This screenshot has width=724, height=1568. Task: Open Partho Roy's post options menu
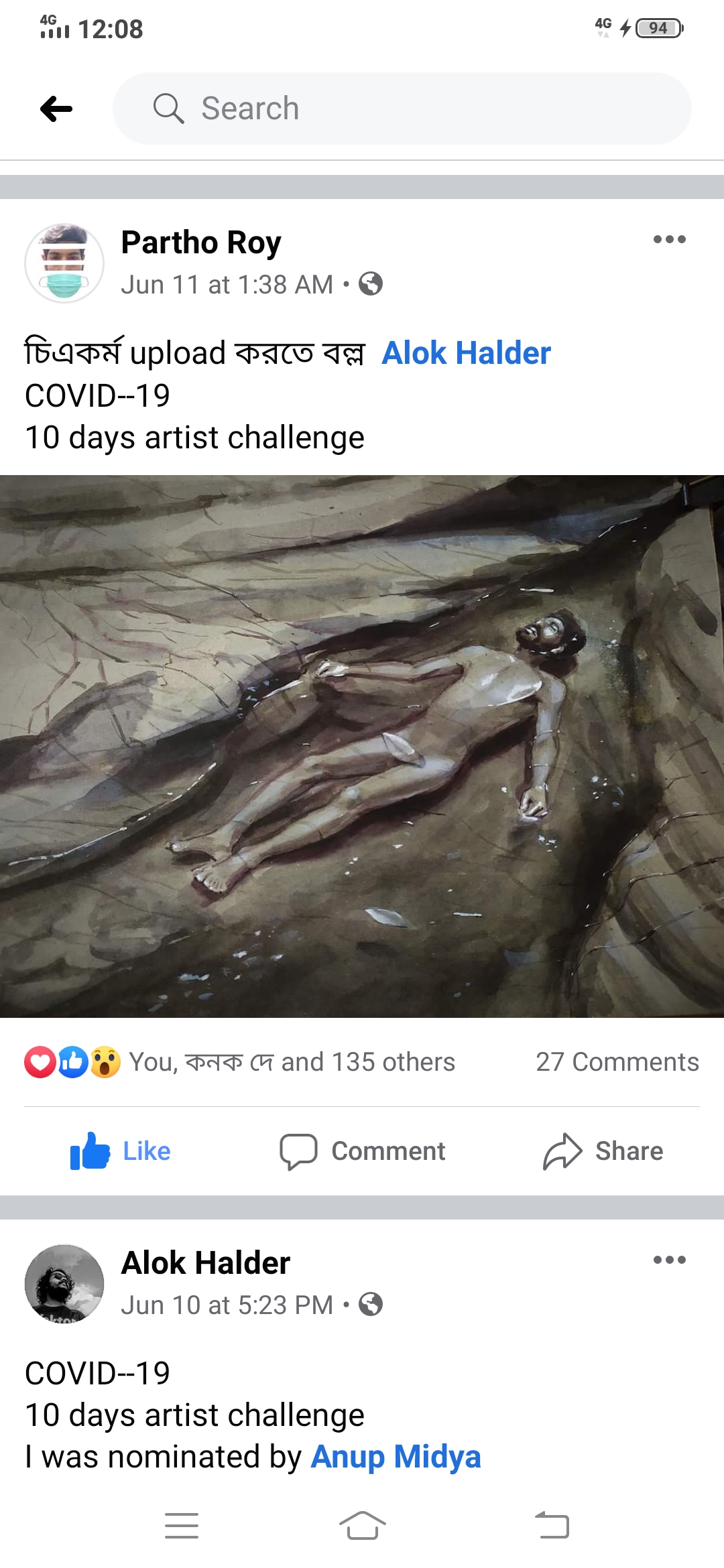(669, 239)
